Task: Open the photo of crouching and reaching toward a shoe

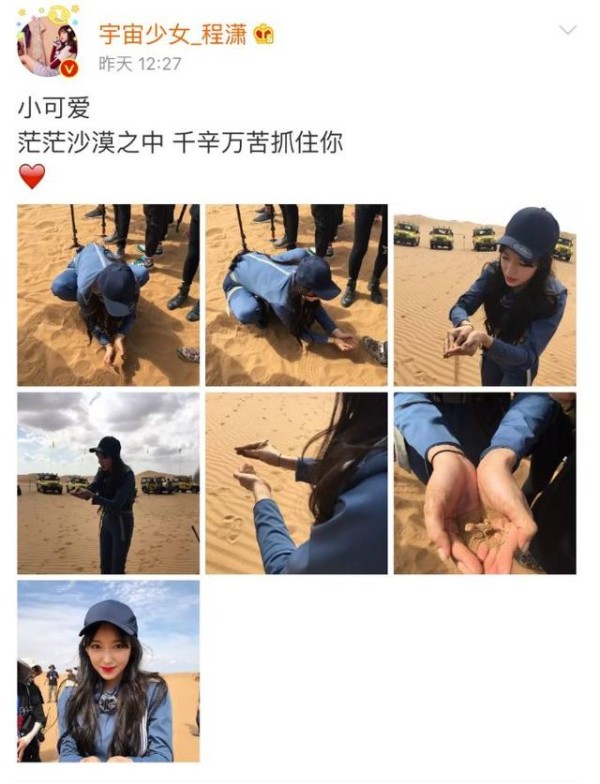Action: (x=296, y=295)
